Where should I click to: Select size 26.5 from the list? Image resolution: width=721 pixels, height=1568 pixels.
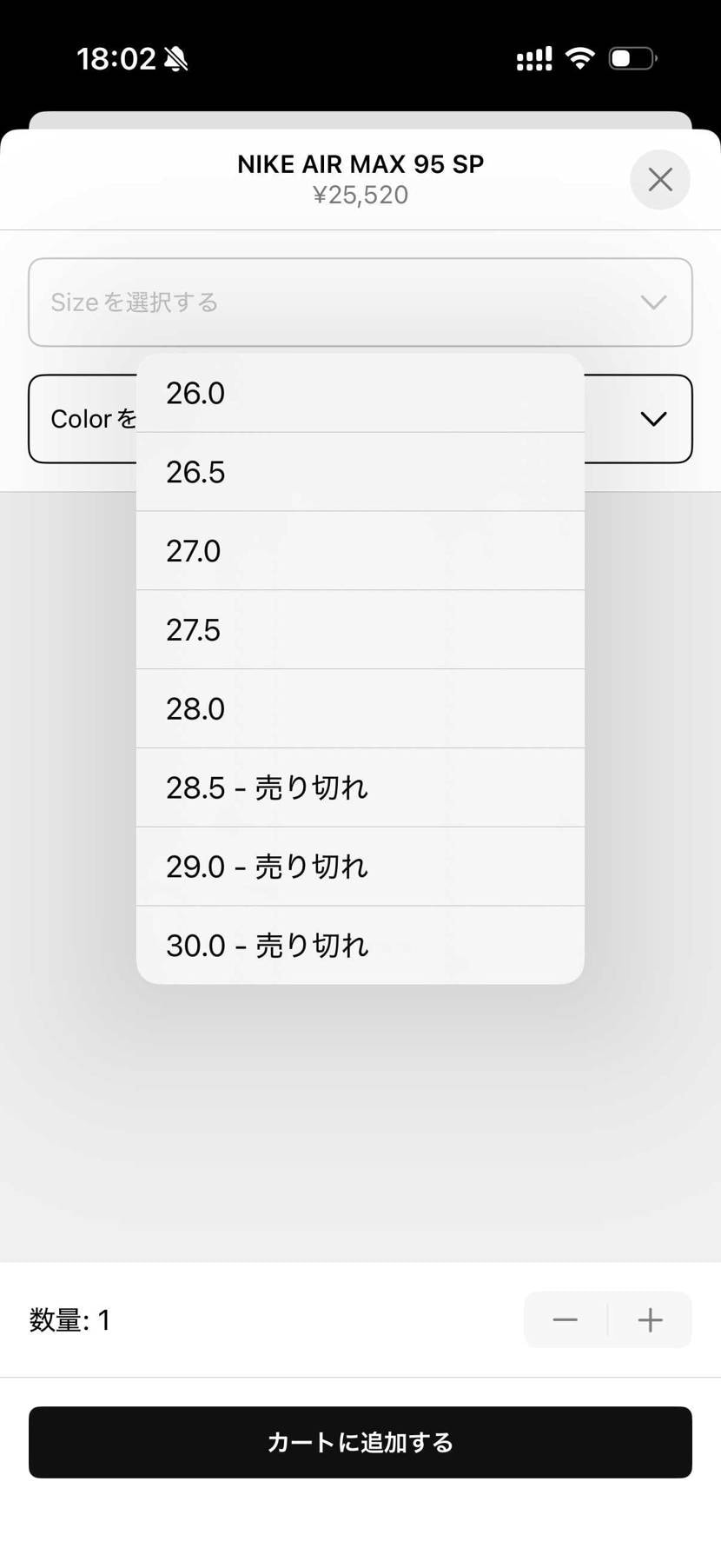pyautogui.click(x=360, y=472)
